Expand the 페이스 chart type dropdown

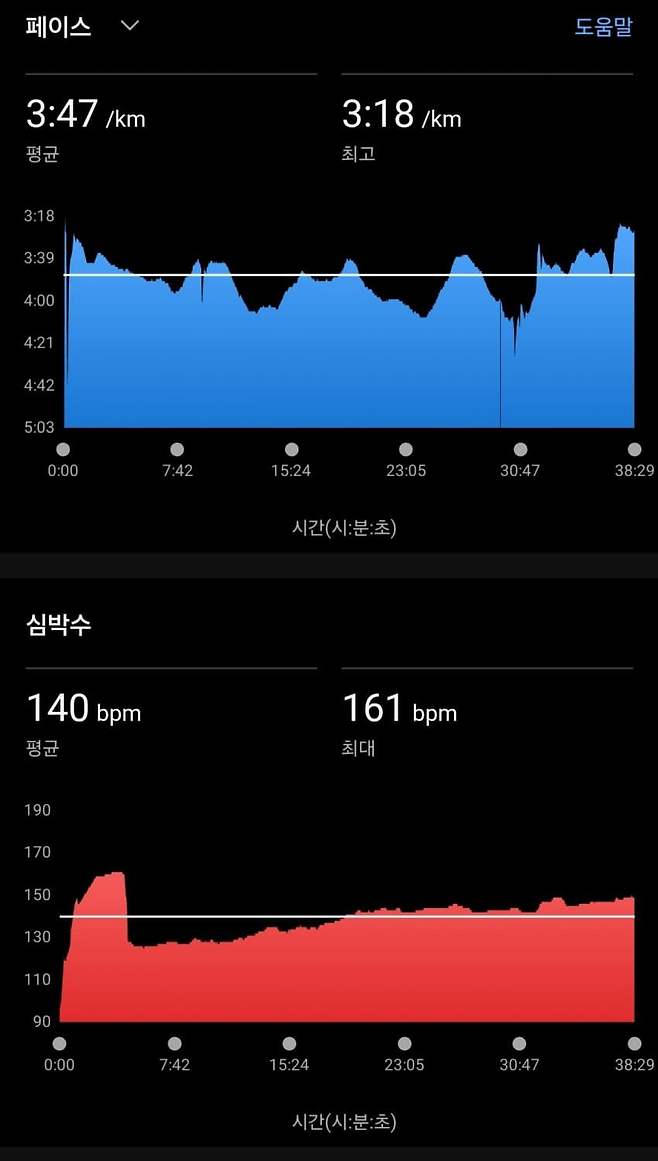129,26
